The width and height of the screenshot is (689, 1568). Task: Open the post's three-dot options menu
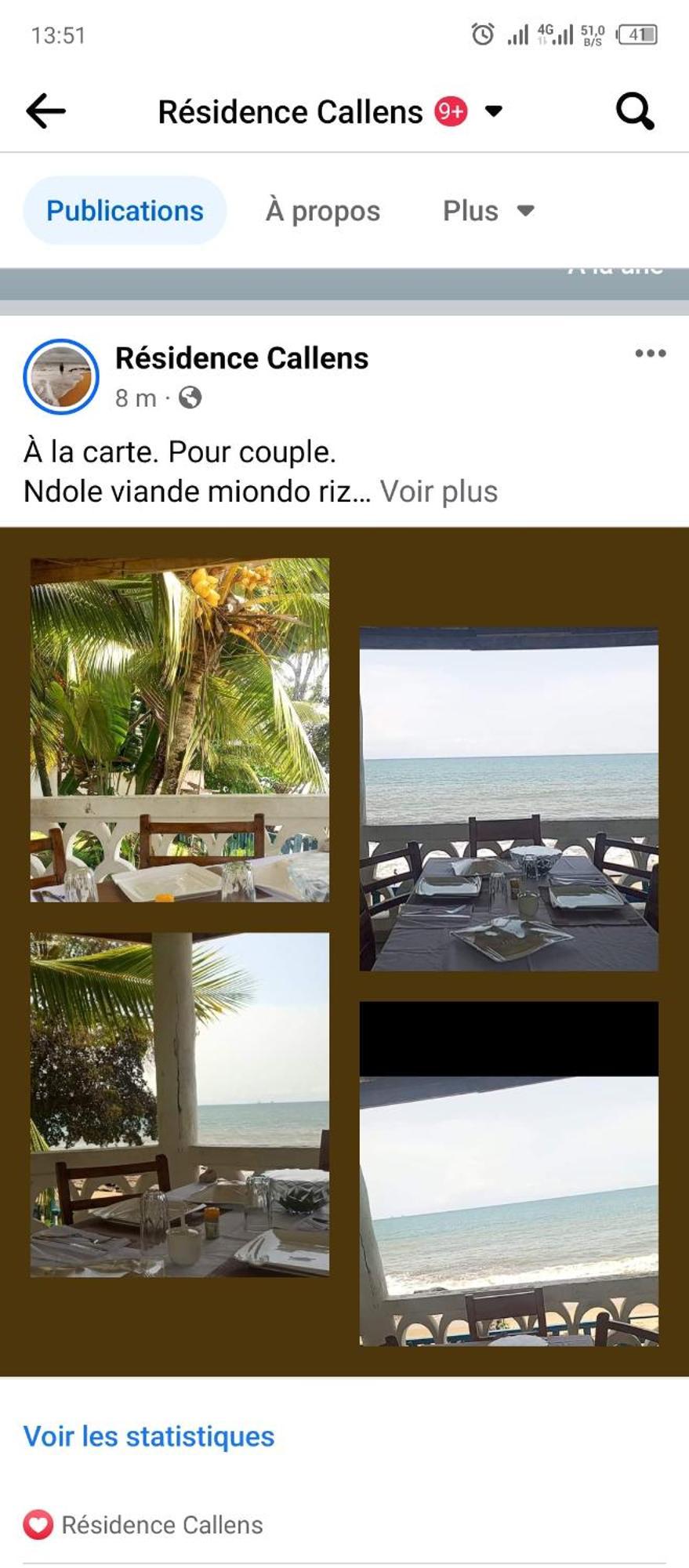tap(650, 354)
